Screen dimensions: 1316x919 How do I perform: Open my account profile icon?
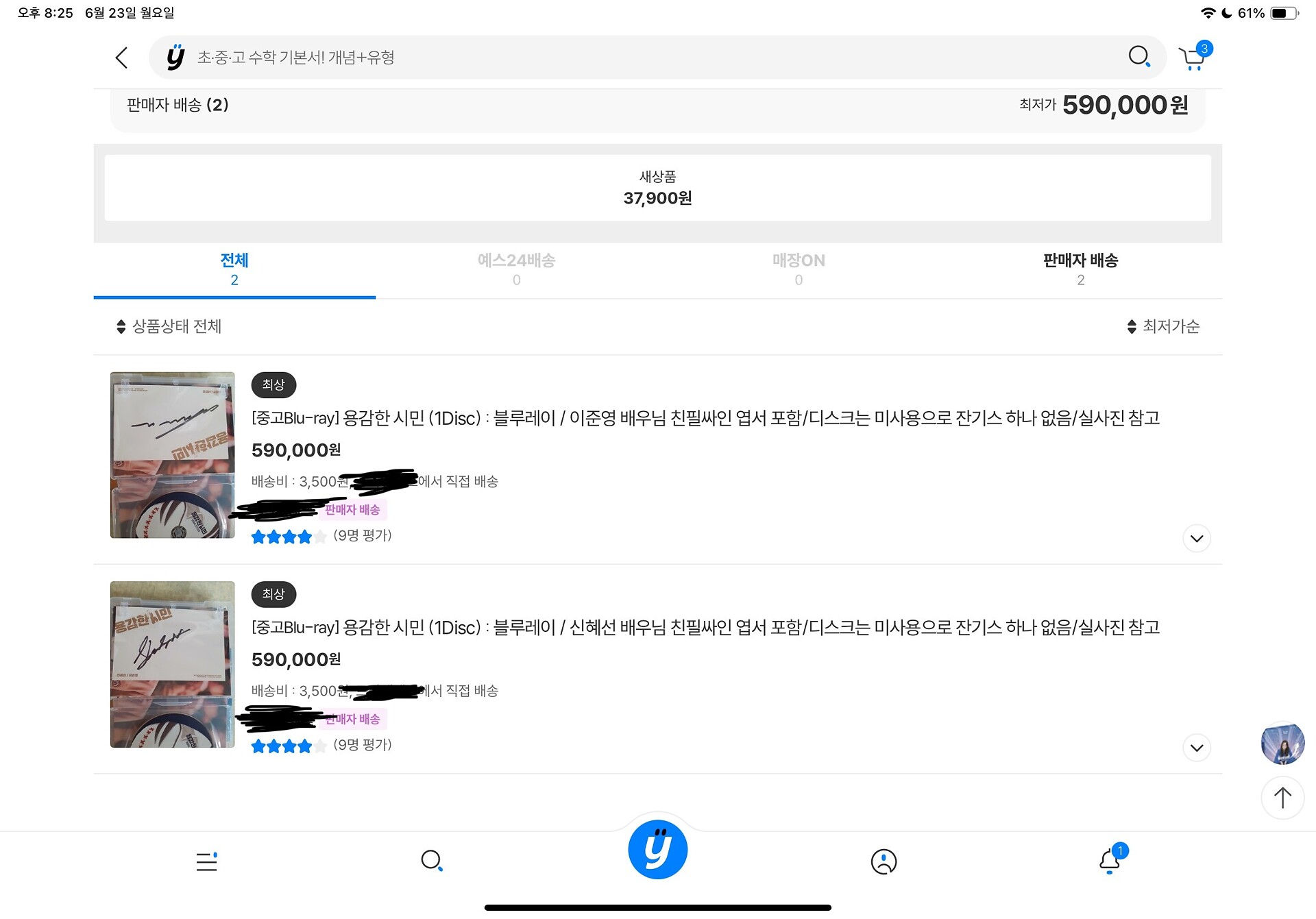(x=884, y=861)
